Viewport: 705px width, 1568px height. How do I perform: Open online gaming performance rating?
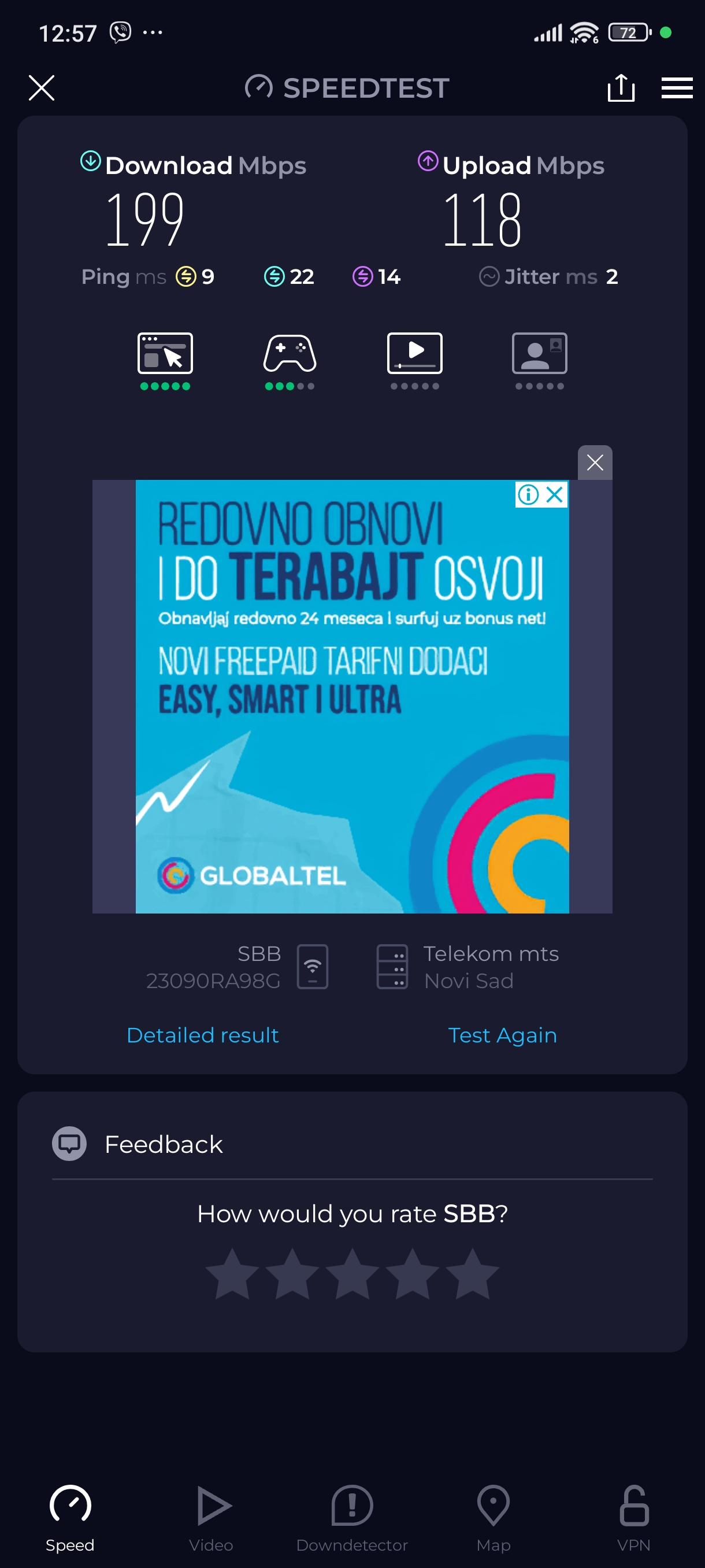tap(290, 360)
